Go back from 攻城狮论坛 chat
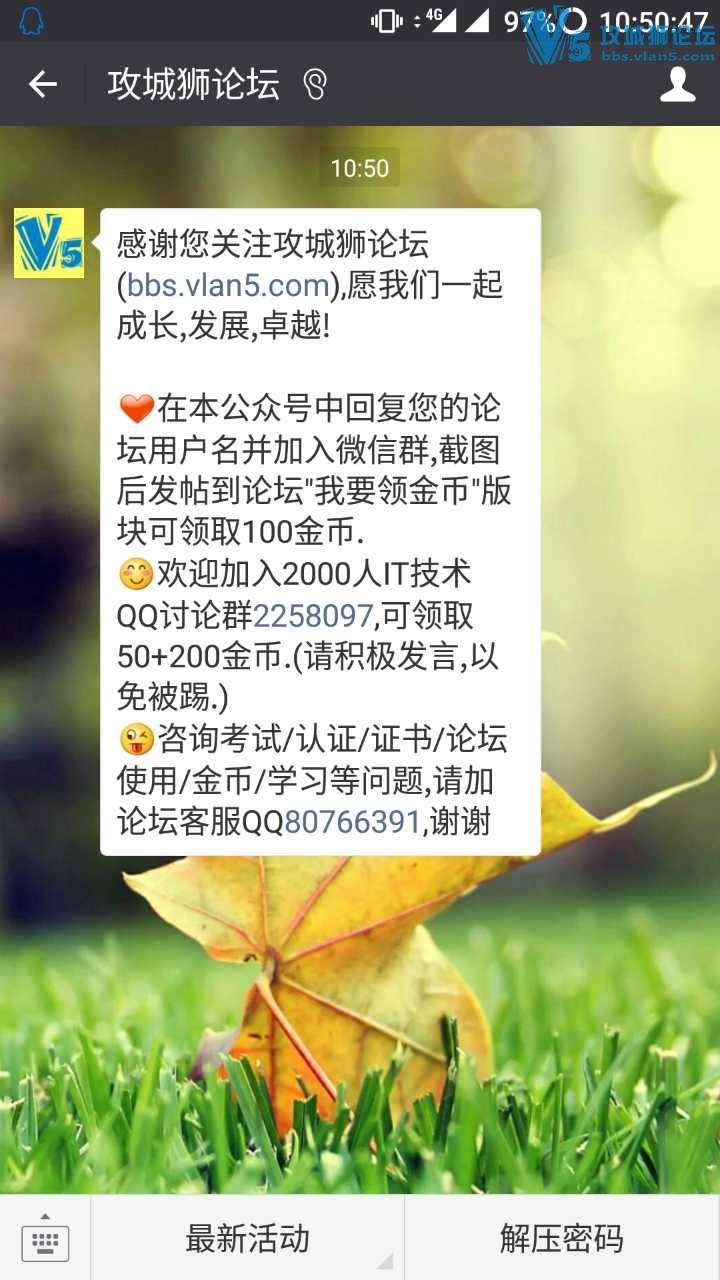Viewport: 720px width, 1280px height. (42, 85)
